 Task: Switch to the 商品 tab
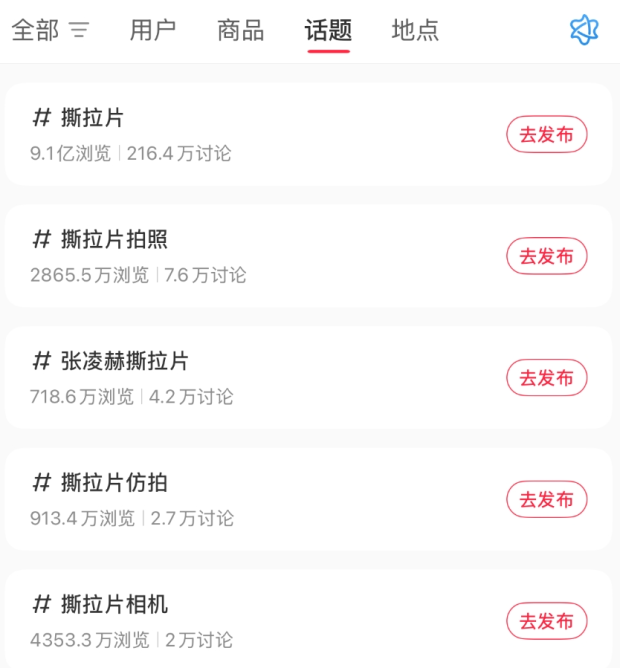tap(240, 31)
